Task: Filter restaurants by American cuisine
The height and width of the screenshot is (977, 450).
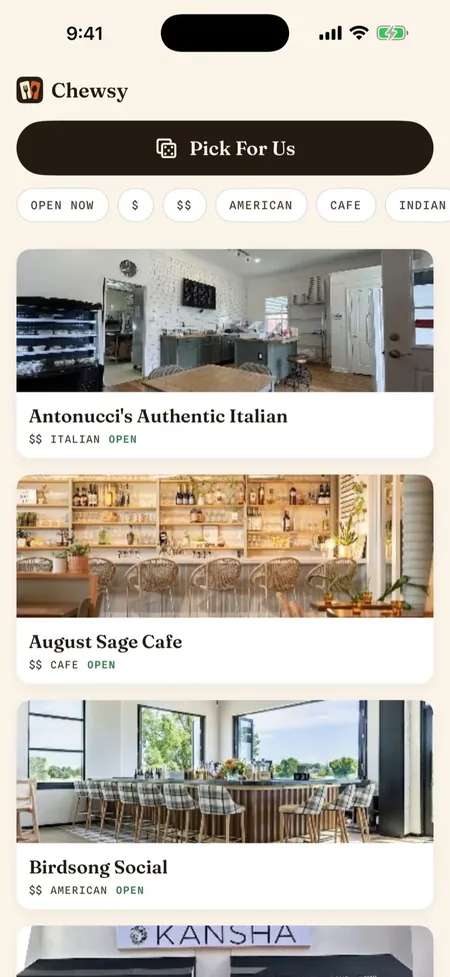Action: 261,205
